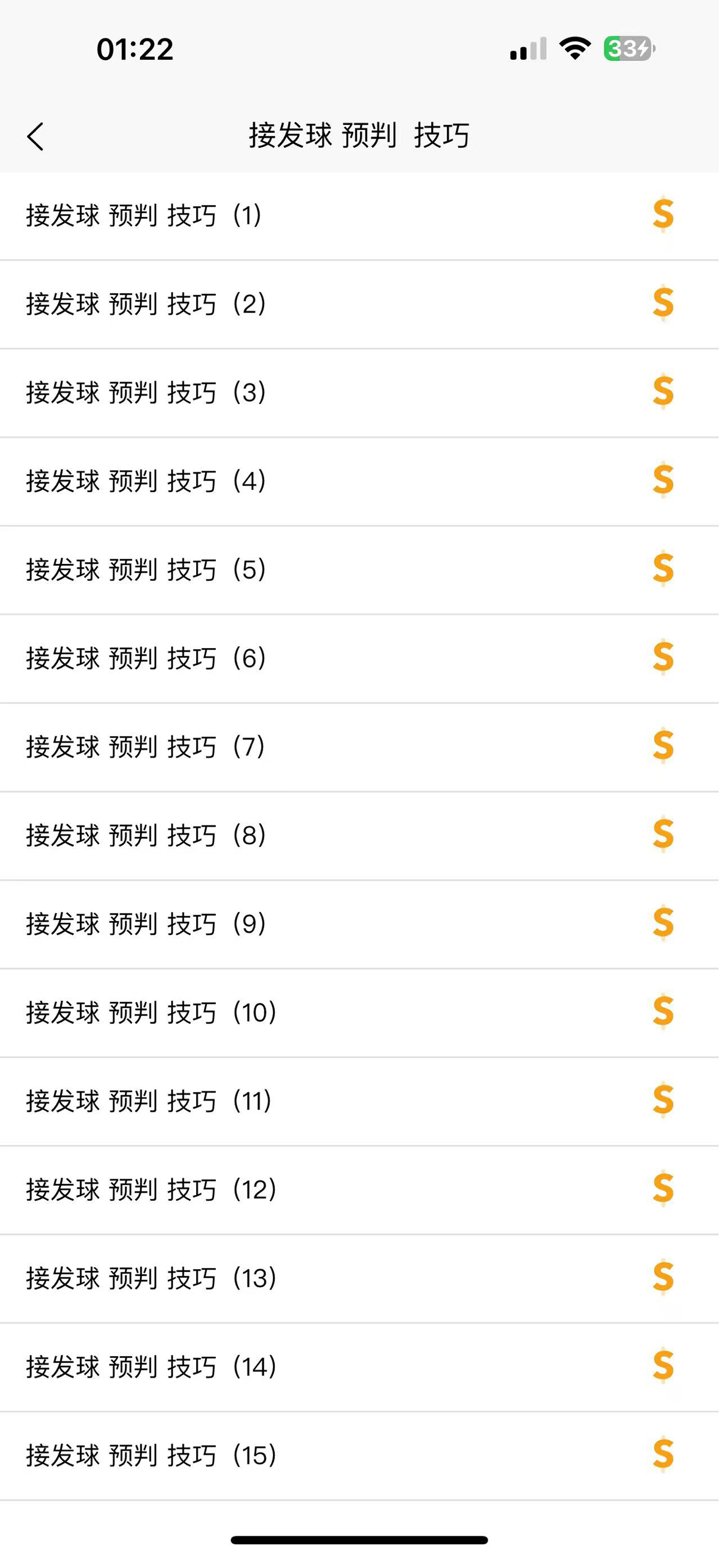Click the paid indicator for lesson (9)
The width and height of the screenshot is (720, 1558).
click(663, 924)
